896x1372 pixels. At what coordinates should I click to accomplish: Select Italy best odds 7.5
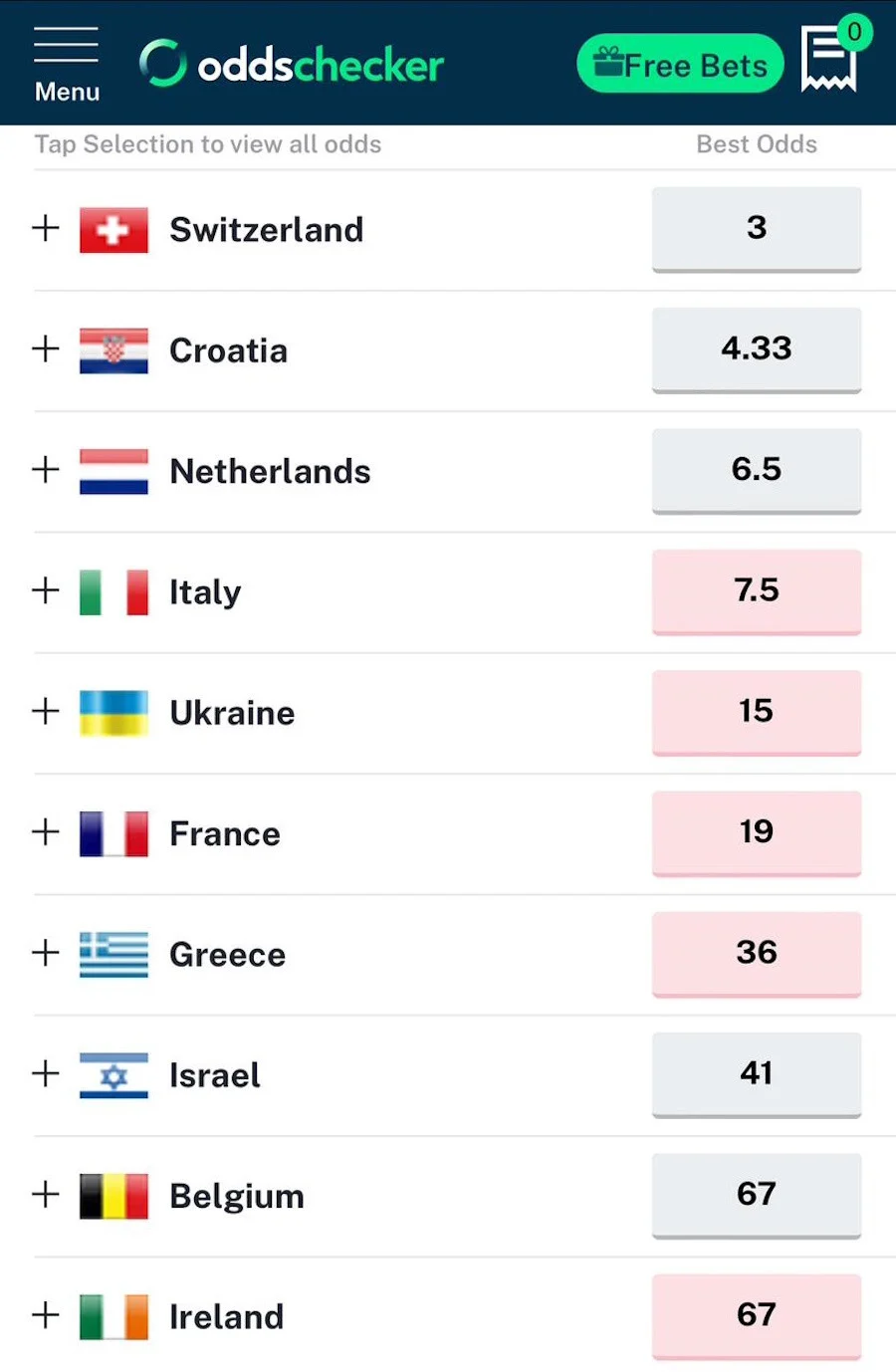click(756, 590)
